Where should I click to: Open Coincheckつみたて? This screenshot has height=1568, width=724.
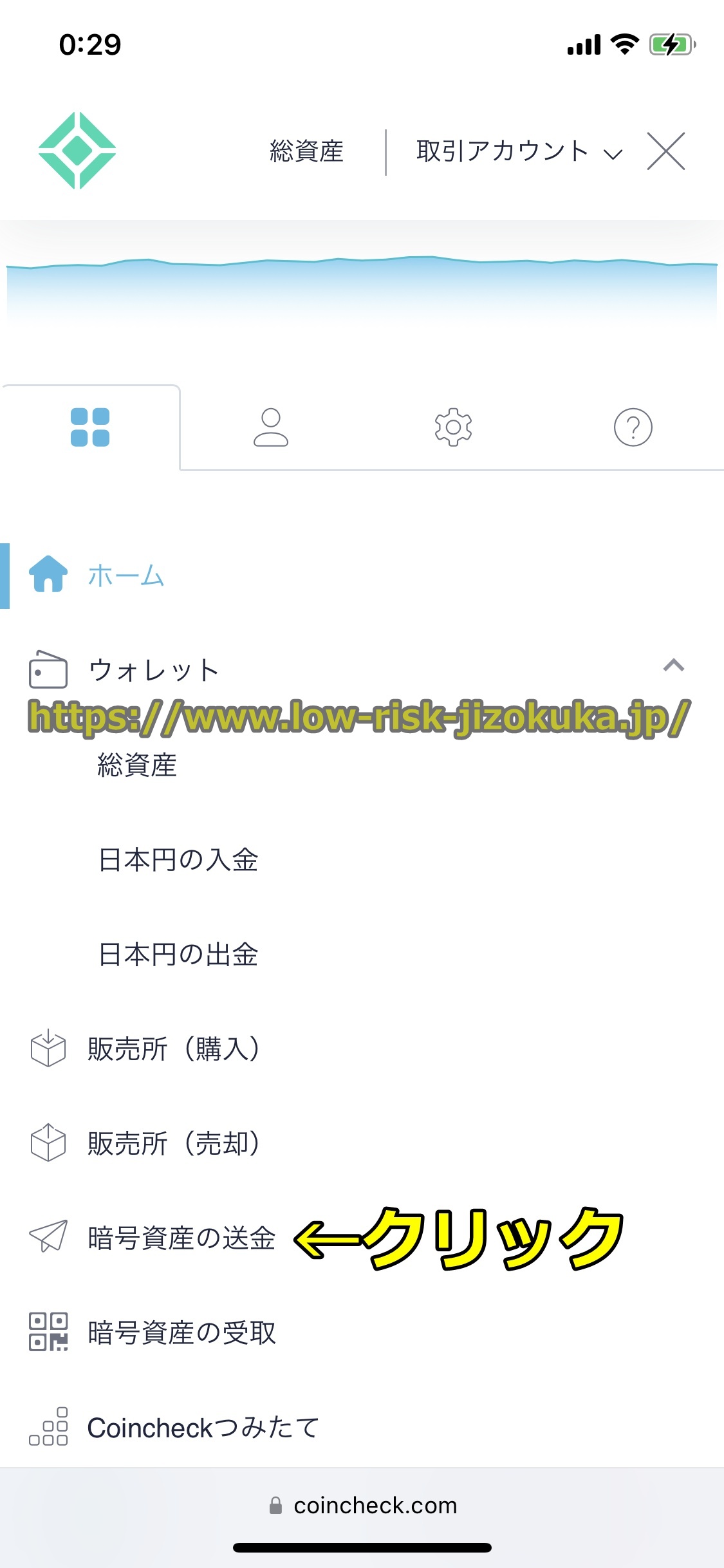click(x=203, y=1428)
